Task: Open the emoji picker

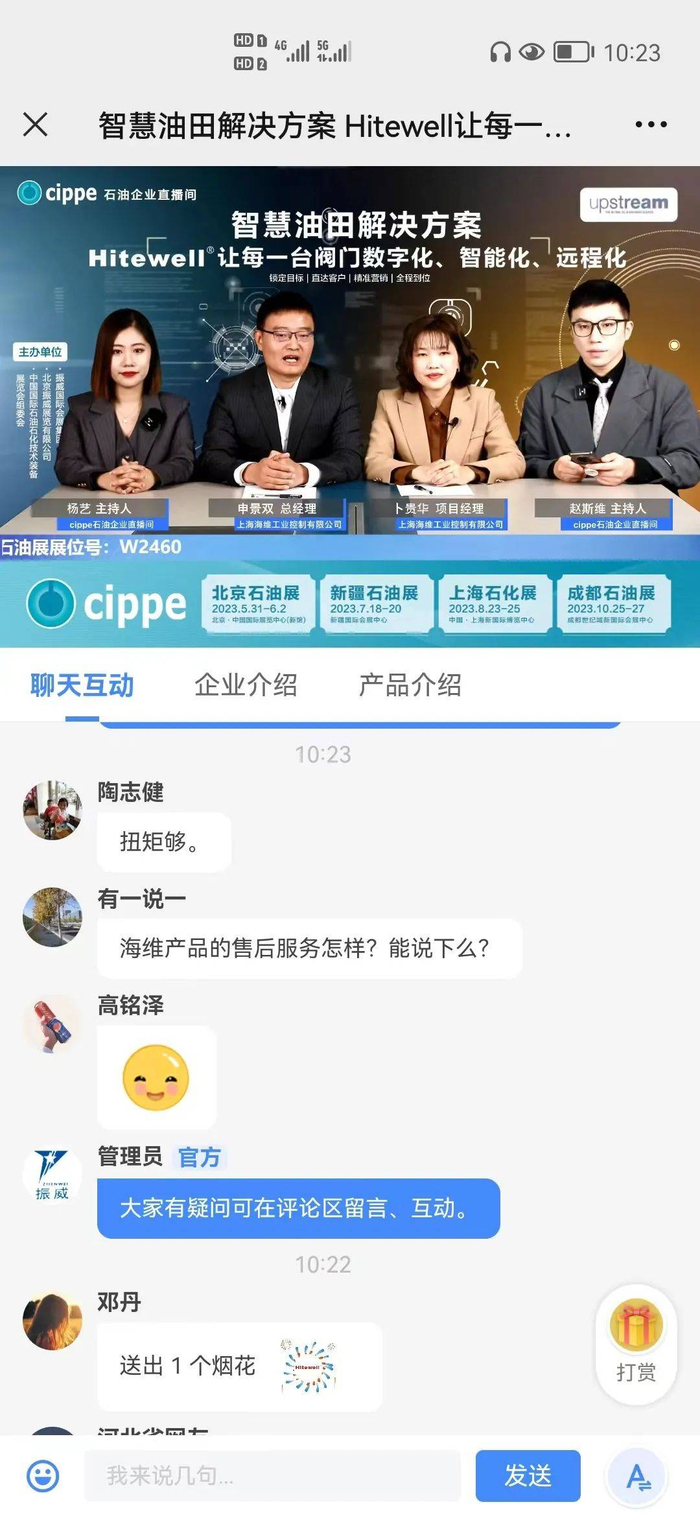Action: tap(42, 1476)
